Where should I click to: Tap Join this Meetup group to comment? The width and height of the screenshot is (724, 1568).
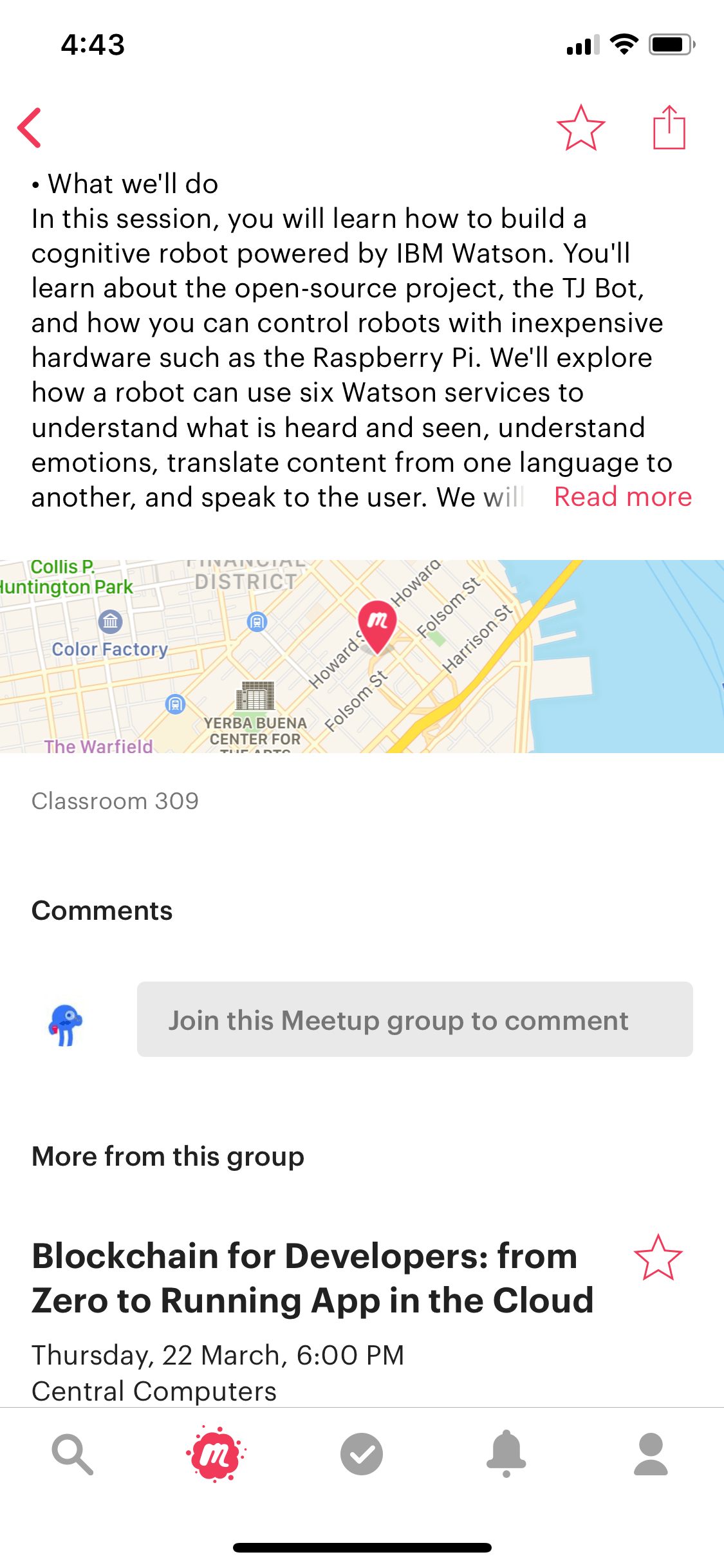414,1020
